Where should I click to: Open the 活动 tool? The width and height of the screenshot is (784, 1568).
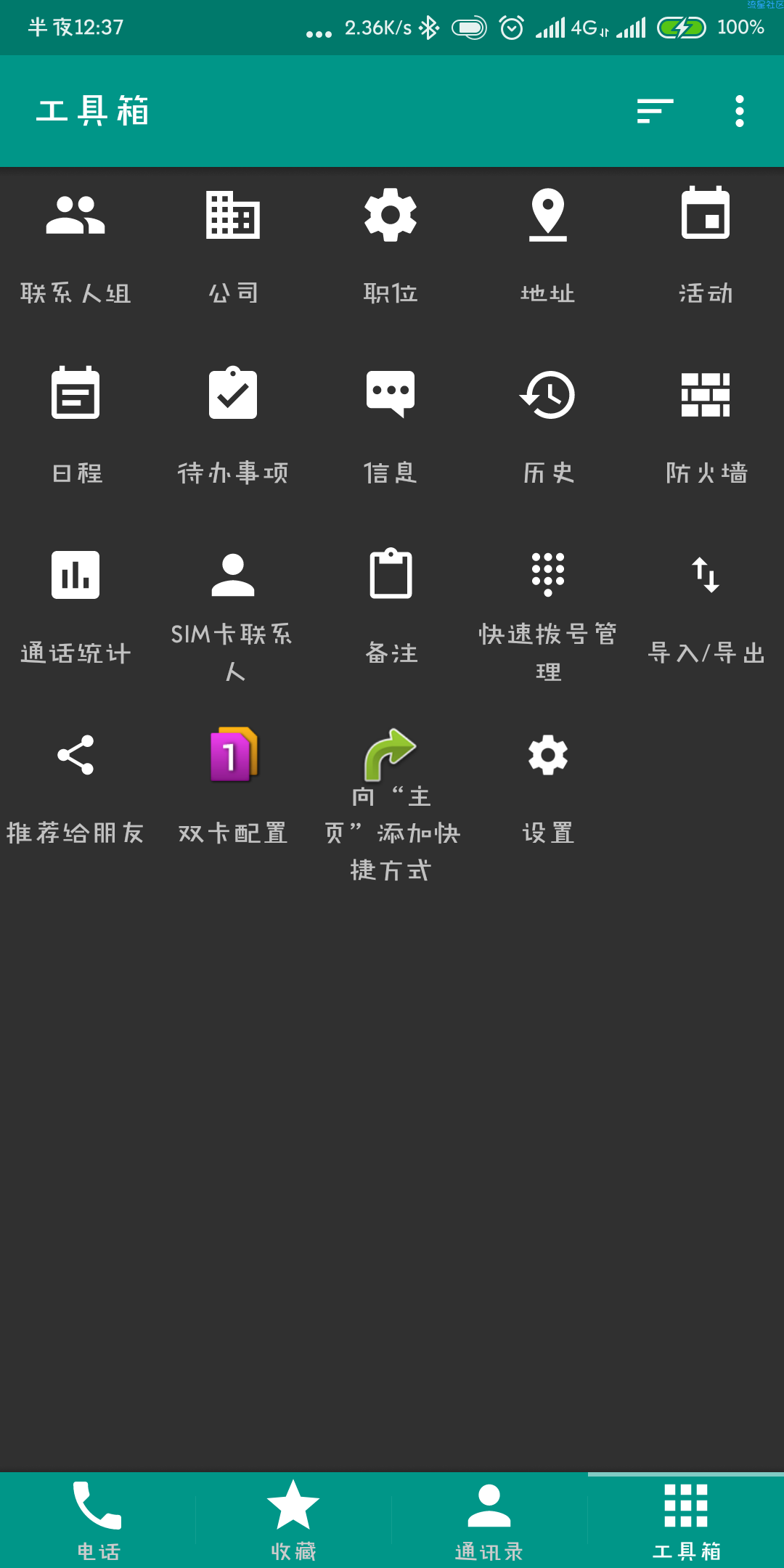point(706,247)
